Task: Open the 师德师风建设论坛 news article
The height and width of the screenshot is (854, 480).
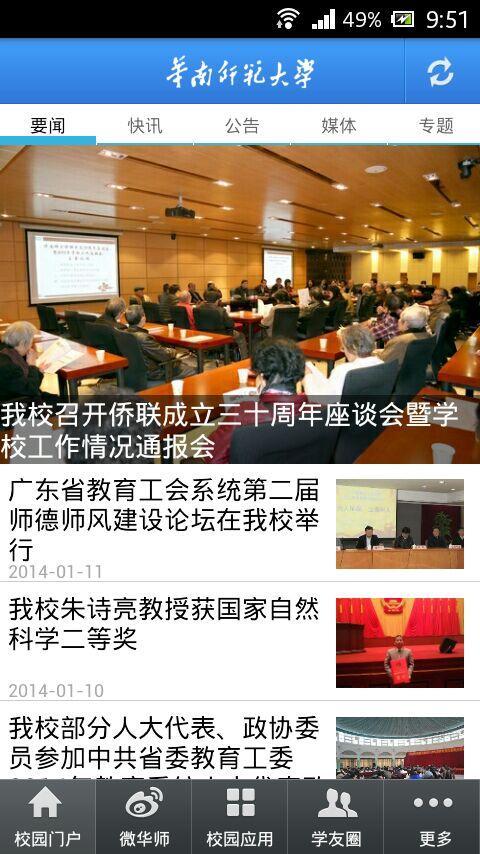Action: tap(240, 523)
